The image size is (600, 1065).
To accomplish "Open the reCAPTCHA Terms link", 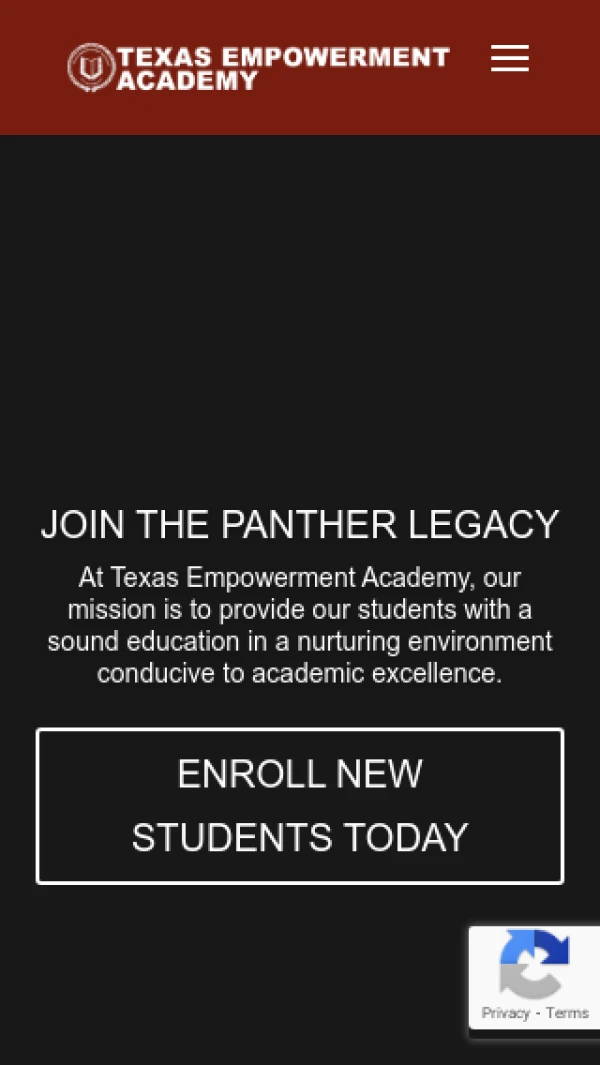I will coord(568,1013).
